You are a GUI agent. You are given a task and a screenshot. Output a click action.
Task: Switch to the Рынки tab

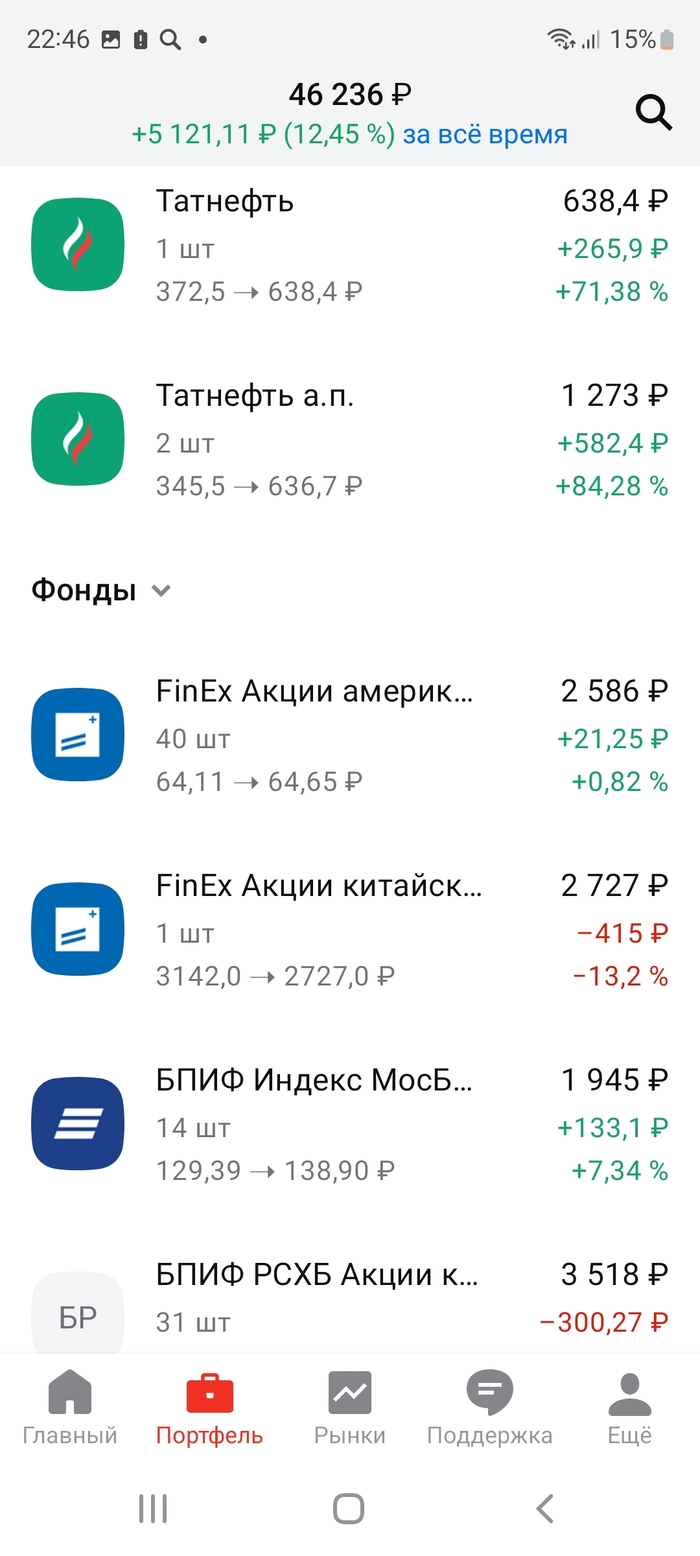pos(350,1409)
